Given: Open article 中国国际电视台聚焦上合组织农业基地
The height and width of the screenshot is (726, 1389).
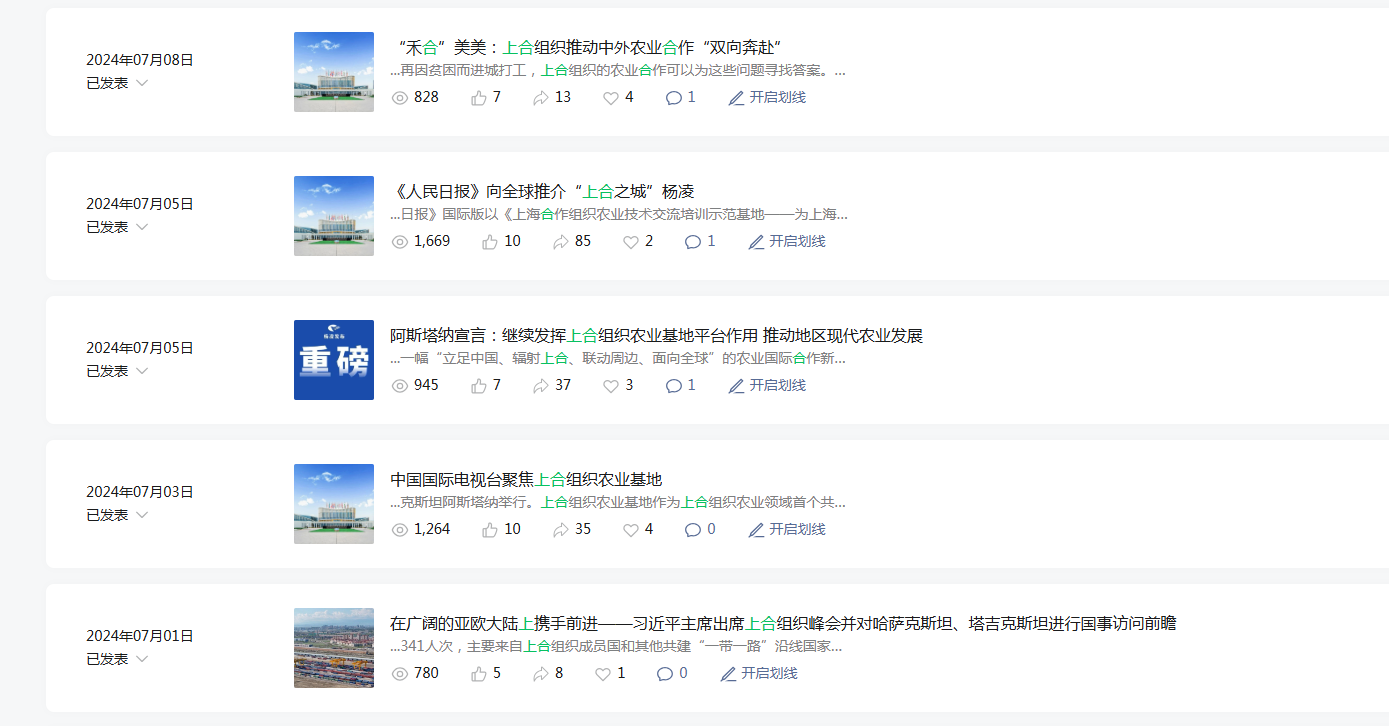Looking at the screenshot, I should click(x=526, y=479).
